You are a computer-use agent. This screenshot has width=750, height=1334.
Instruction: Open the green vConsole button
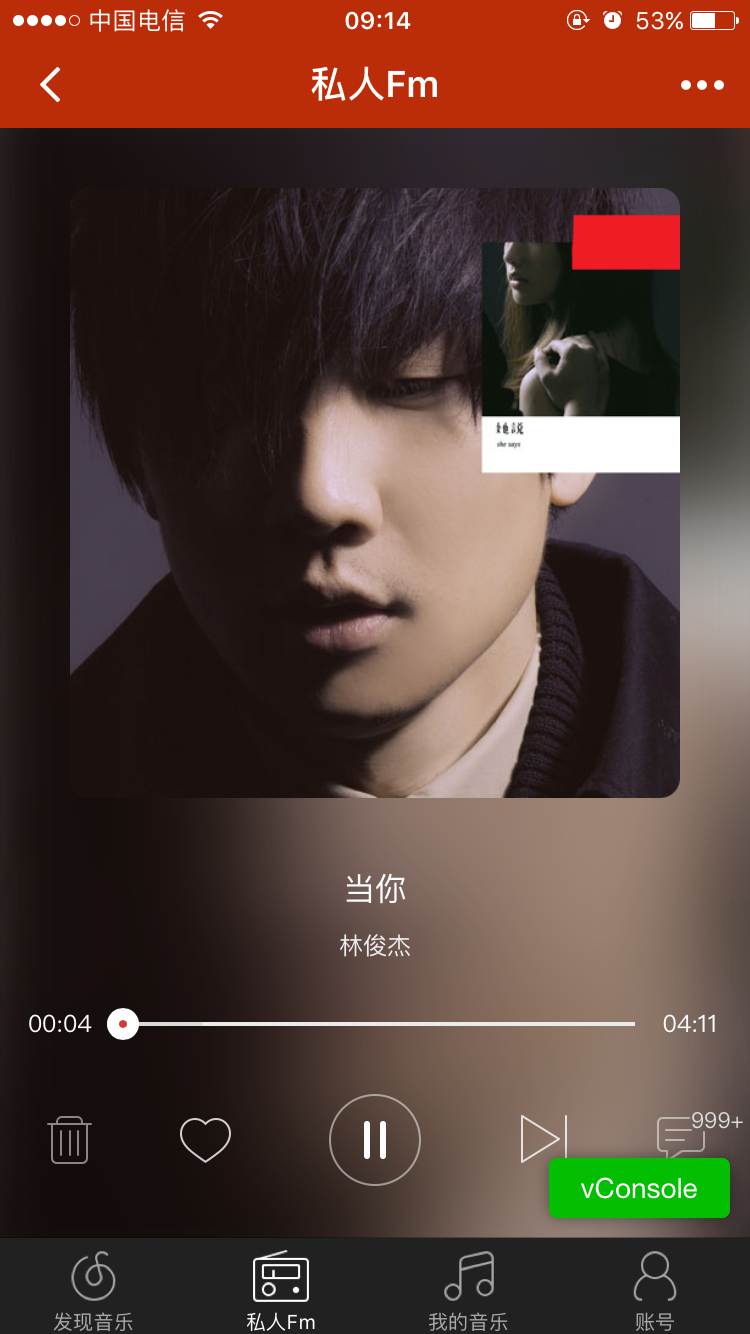point(639,1188)
